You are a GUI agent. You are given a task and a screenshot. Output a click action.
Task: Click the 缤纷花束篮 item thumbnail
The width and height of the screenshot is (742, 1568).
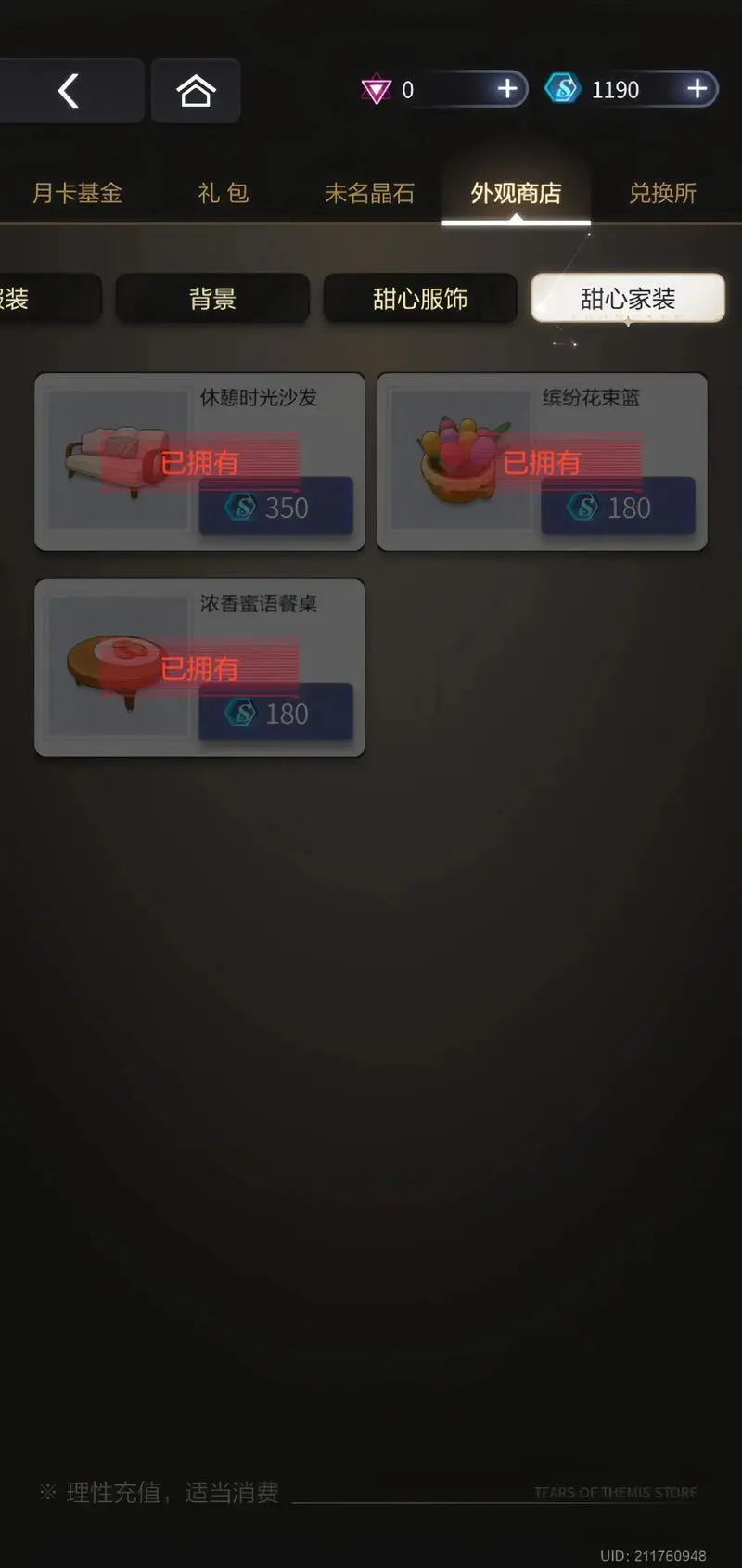[x=460, y=460]
